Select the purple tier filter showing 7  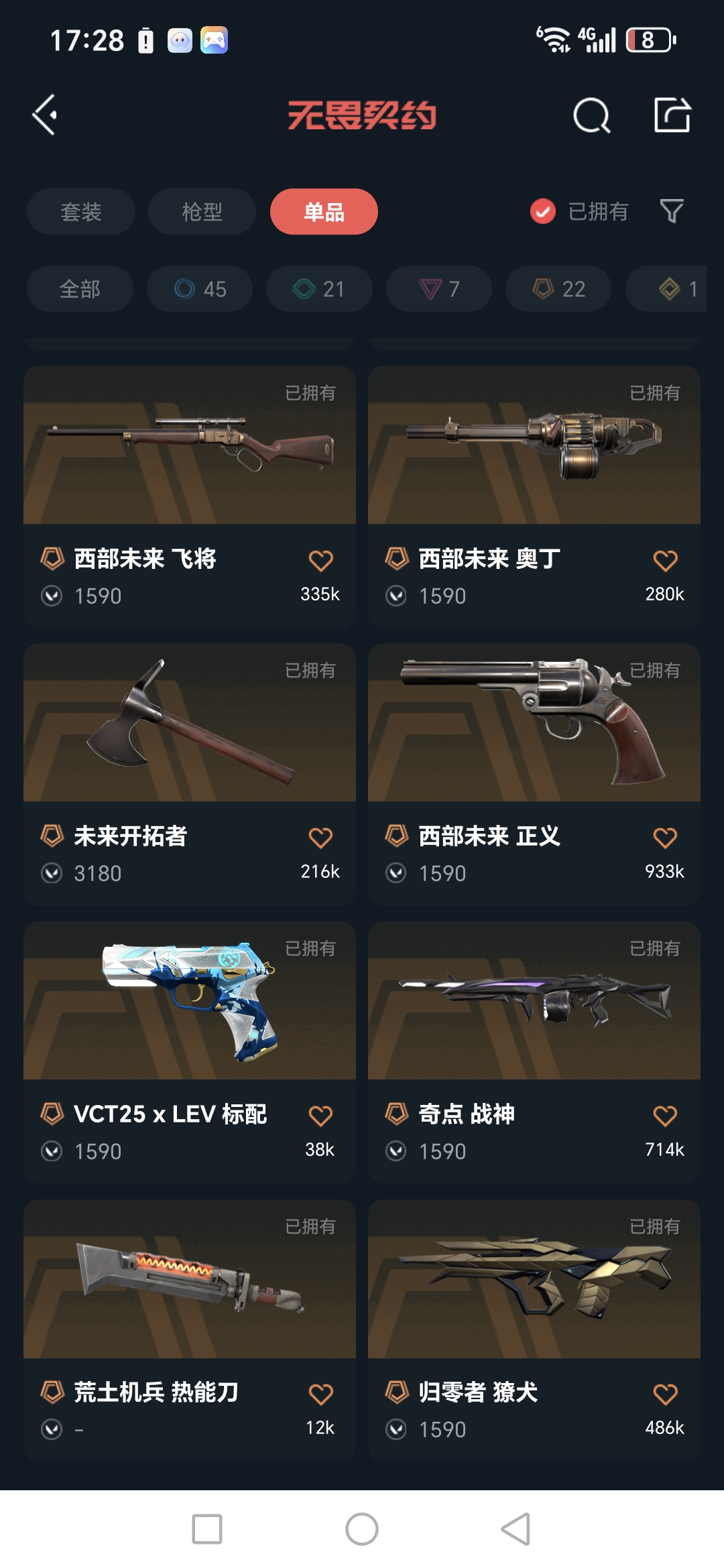pyautogui.click(x=438, y=289)
